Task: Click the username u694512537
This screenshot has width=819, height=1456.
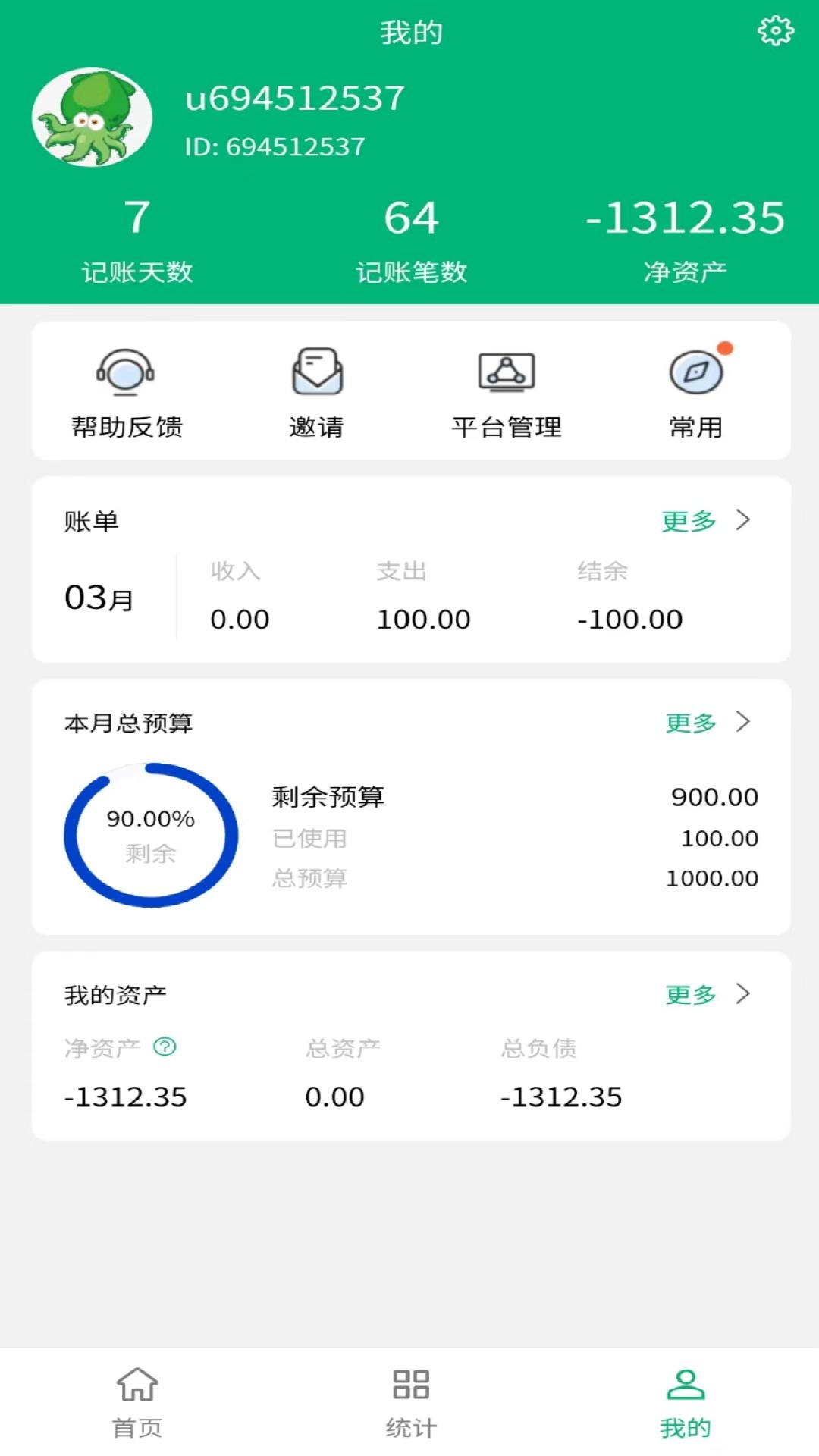Action: tap(294, 97)
